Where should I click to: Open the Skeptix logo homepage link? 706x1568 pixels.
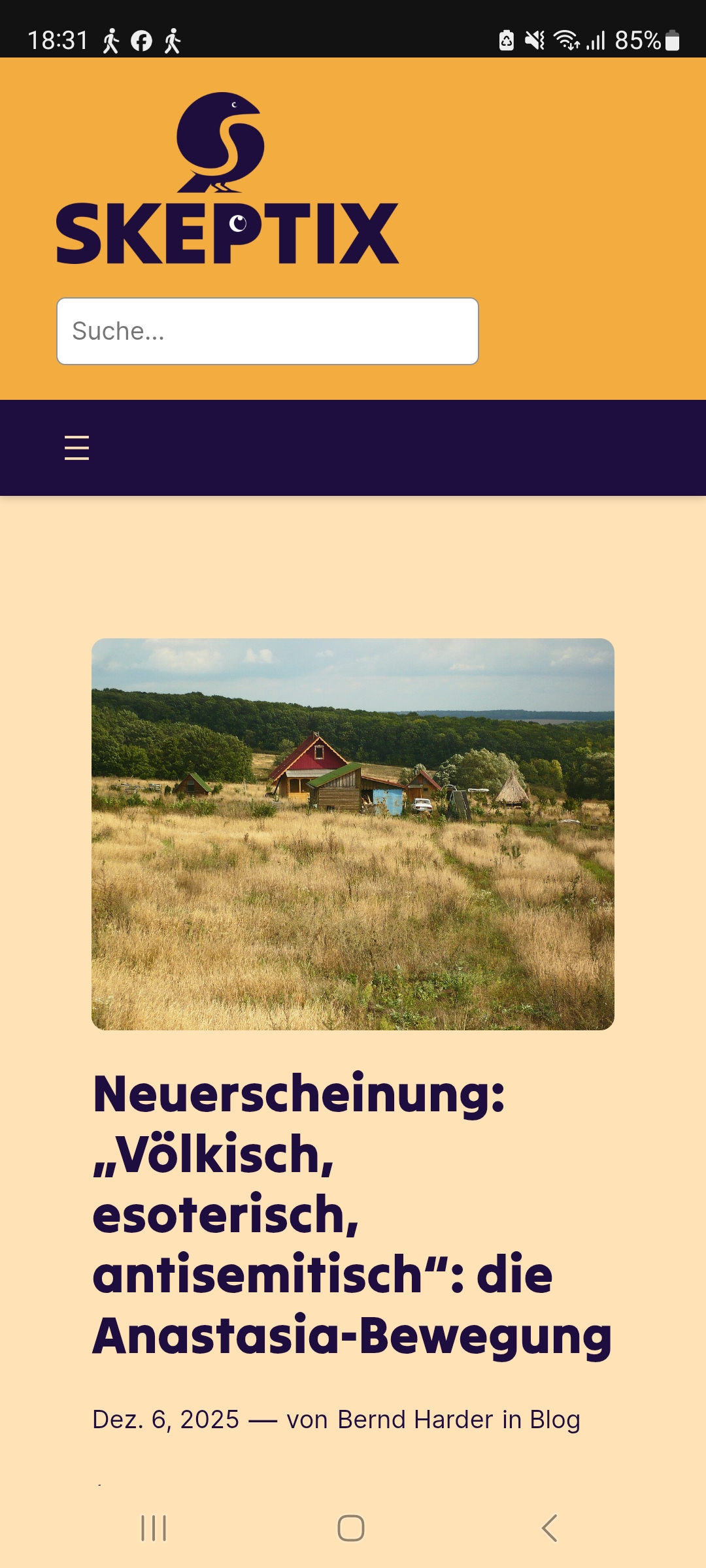click(227, 179)
